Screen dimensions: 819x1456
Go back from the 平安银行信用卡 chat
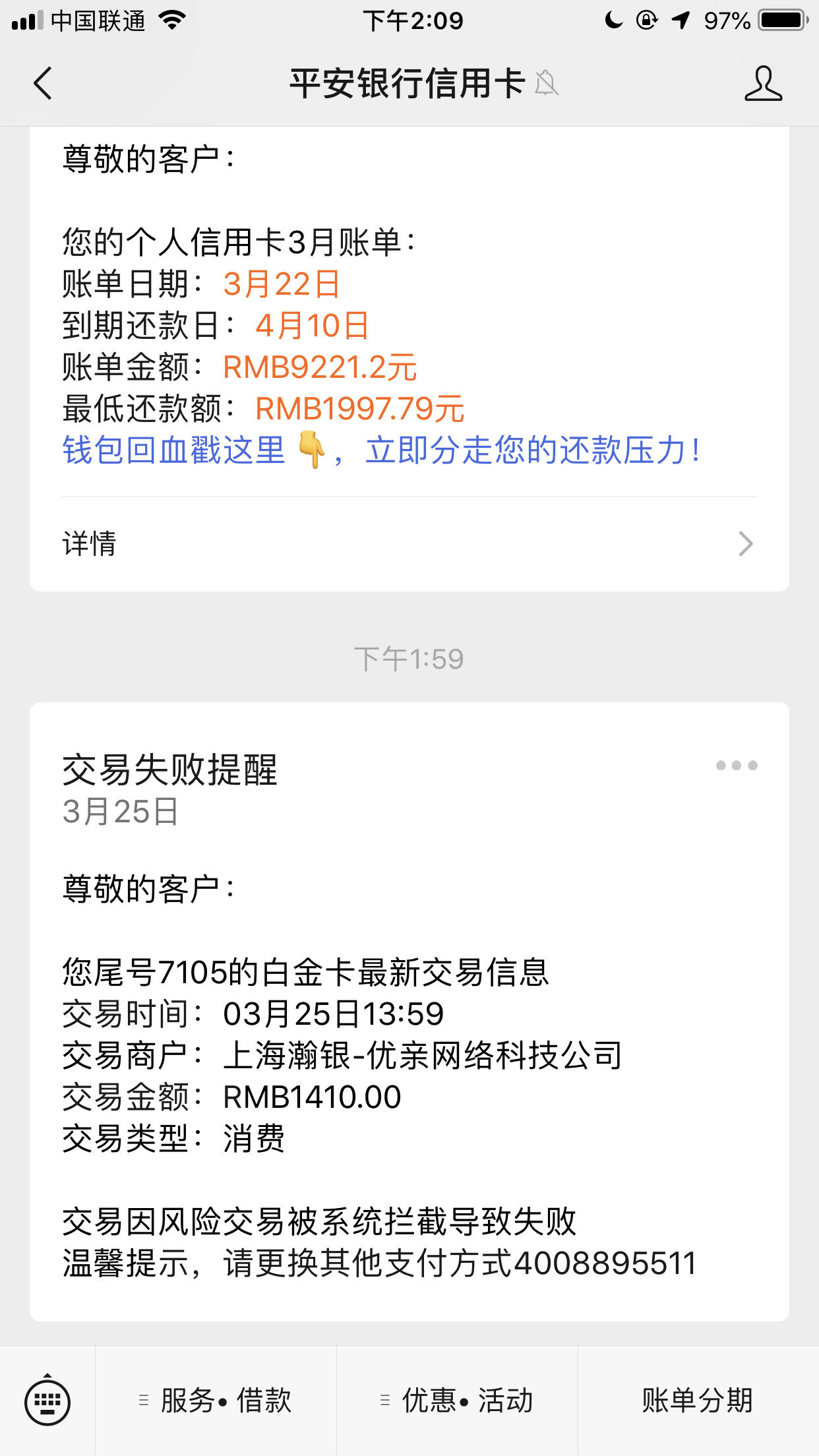click(43, 84)
